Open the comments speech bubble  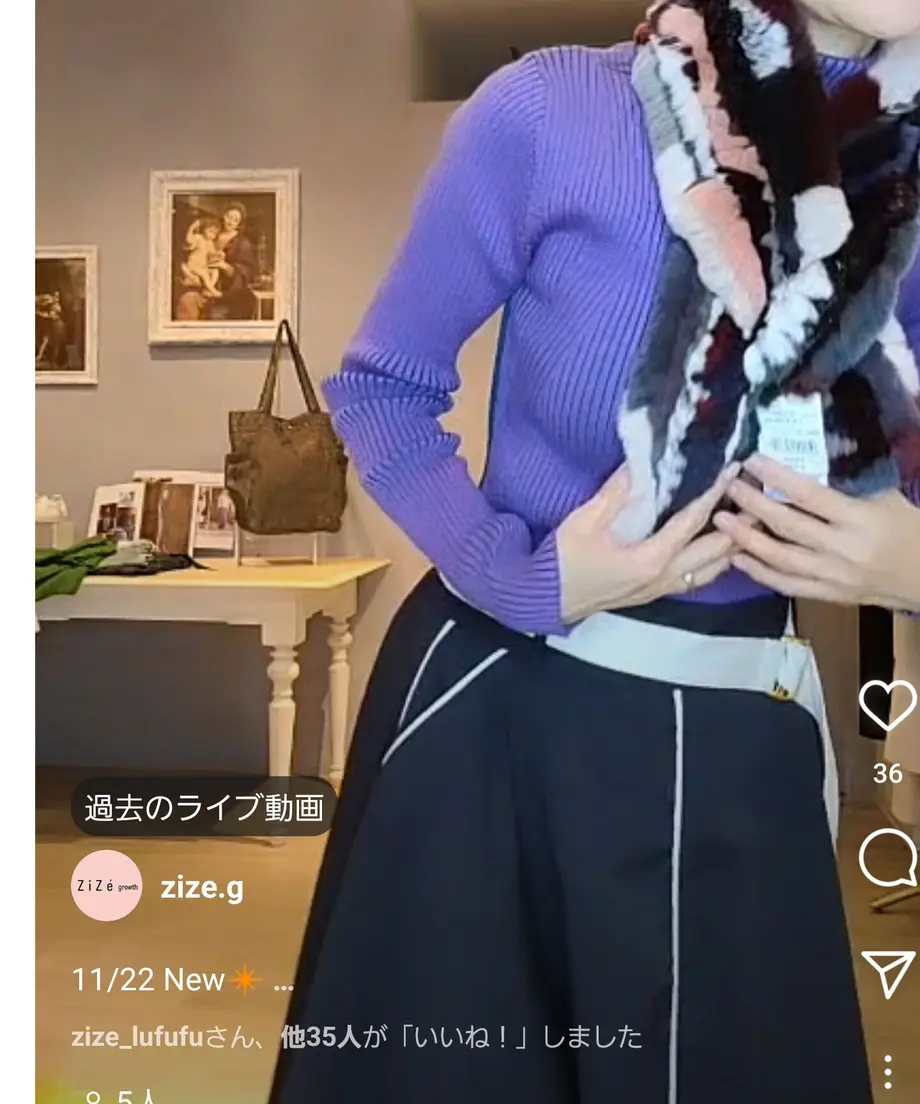[887, 859]
